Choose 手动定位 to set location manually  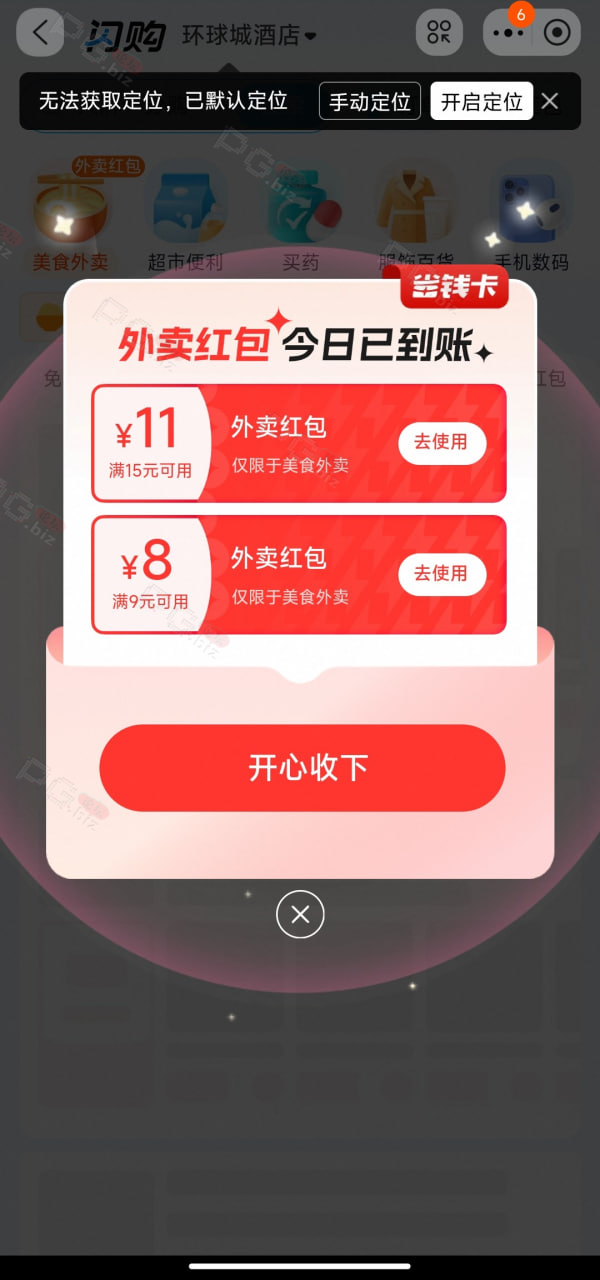click(370, 101)
